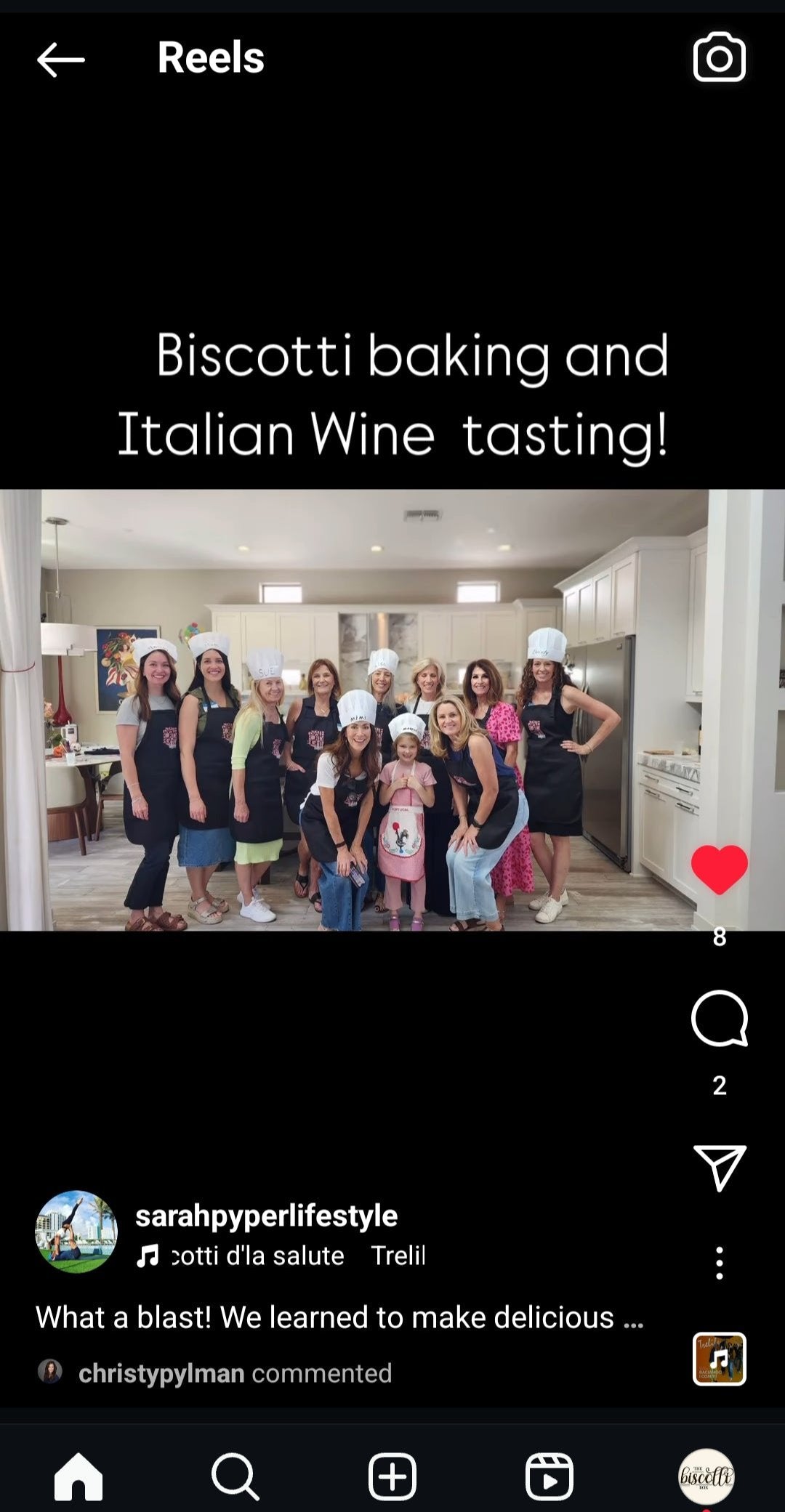The image size is (785, 1512).
Task: Switch to the Search tab
Action: click(235, 1476)
